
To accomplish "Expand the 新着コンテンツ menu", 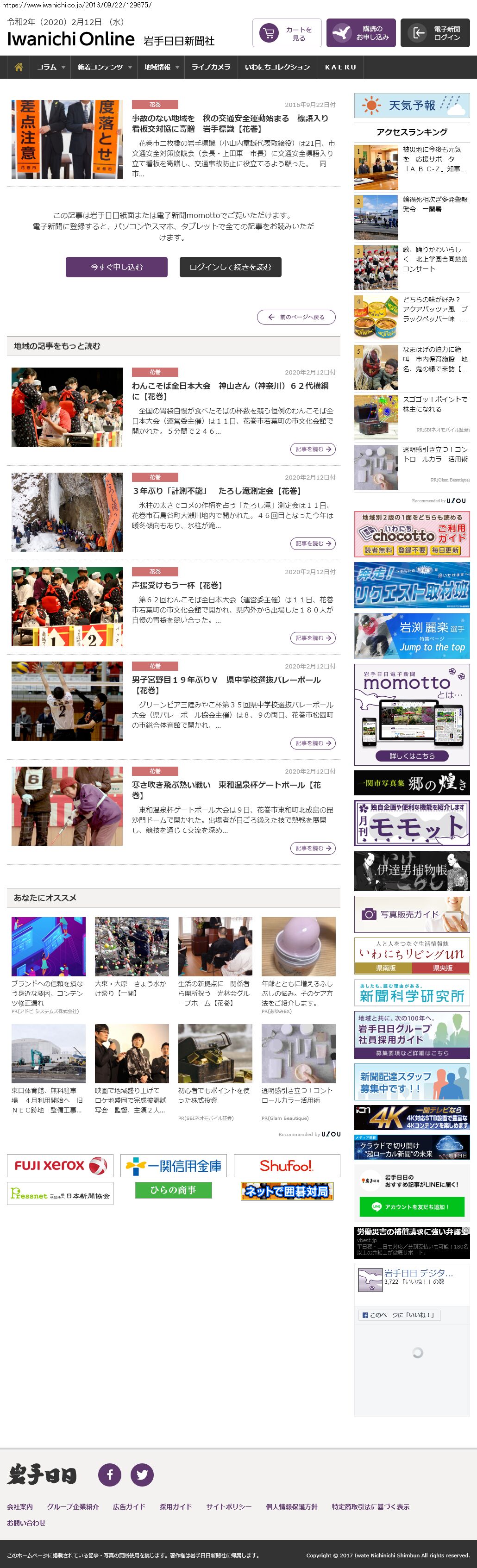I will pyautogui.click(x=104, y=67).
